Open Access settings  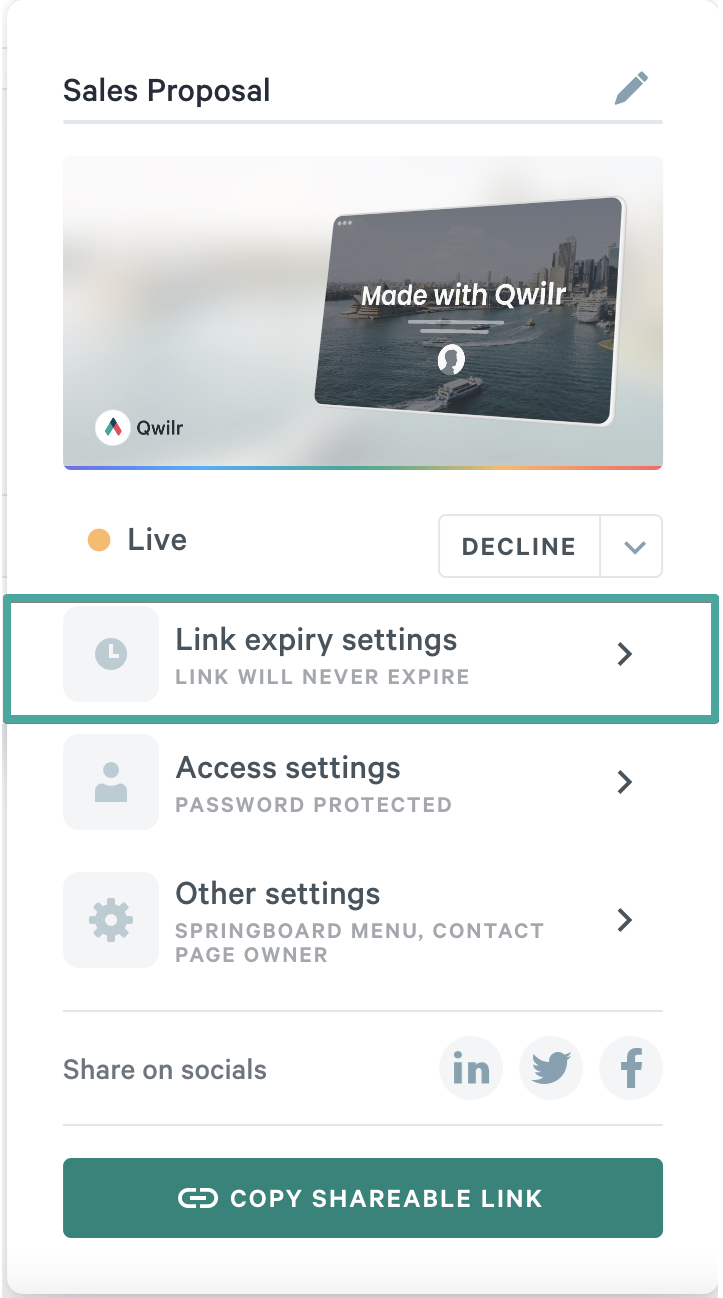(361, 782)
